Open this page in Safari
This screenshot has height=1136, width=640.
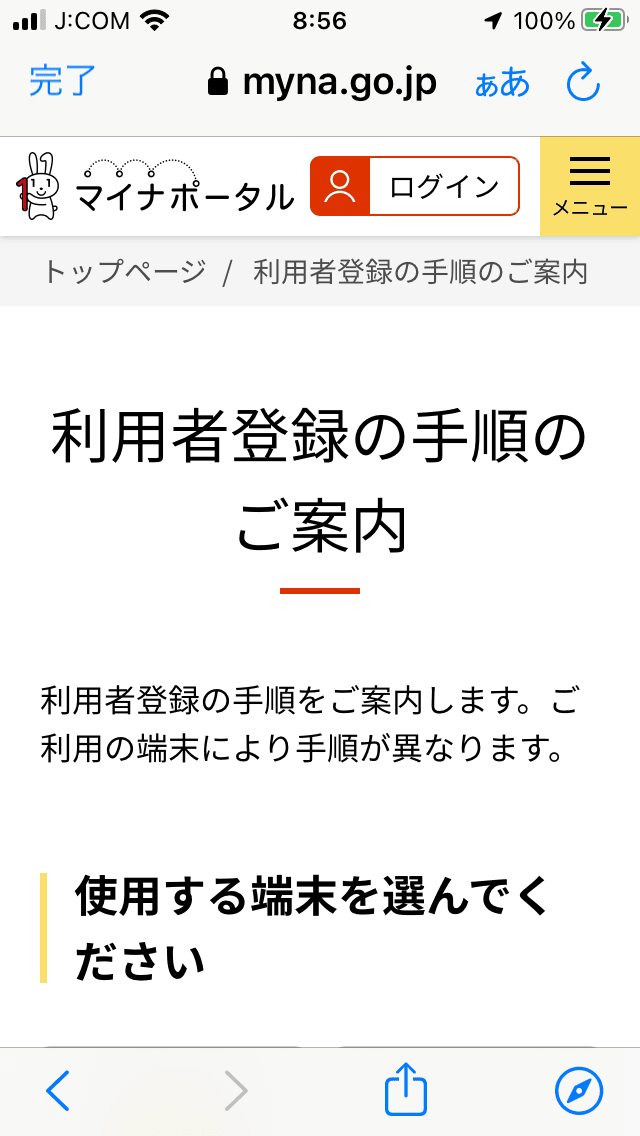[579, 1090]
